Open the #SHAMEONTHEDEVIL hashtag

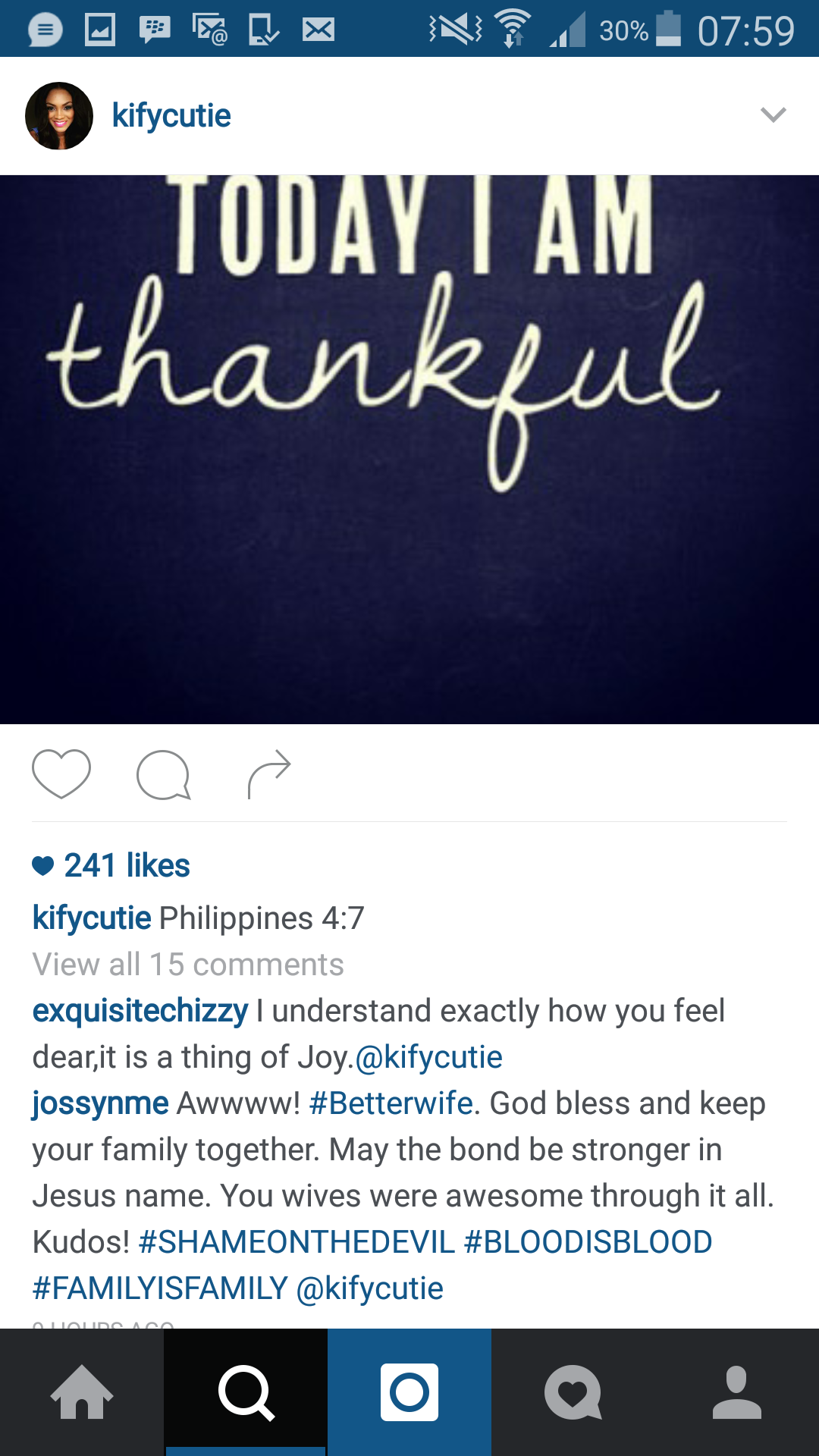297,1242
